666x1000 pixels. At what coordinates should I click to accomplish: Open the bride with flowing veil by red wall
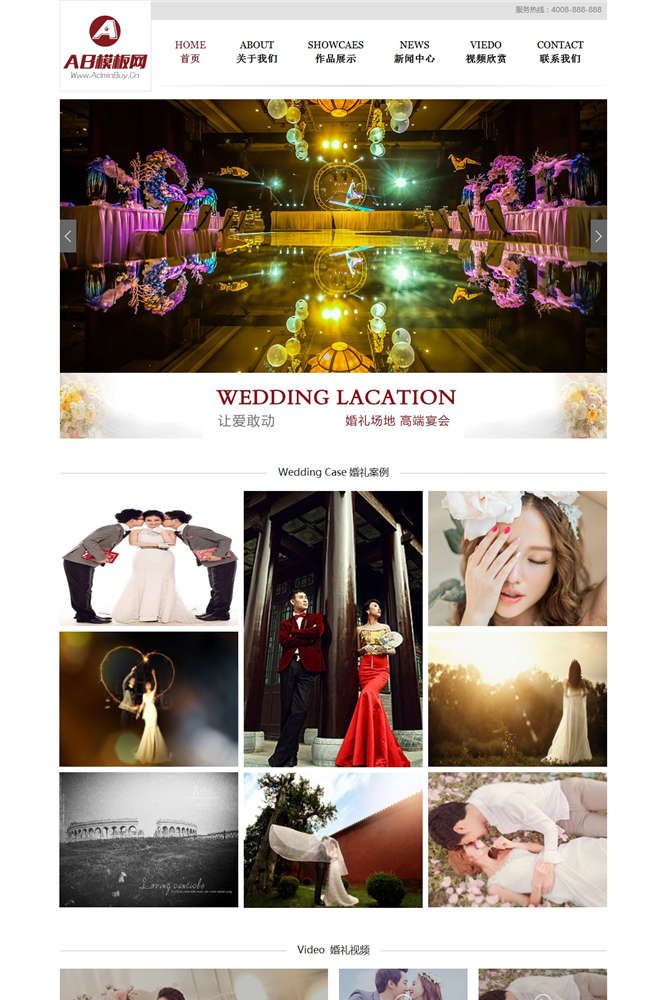[x=333, y=839]
